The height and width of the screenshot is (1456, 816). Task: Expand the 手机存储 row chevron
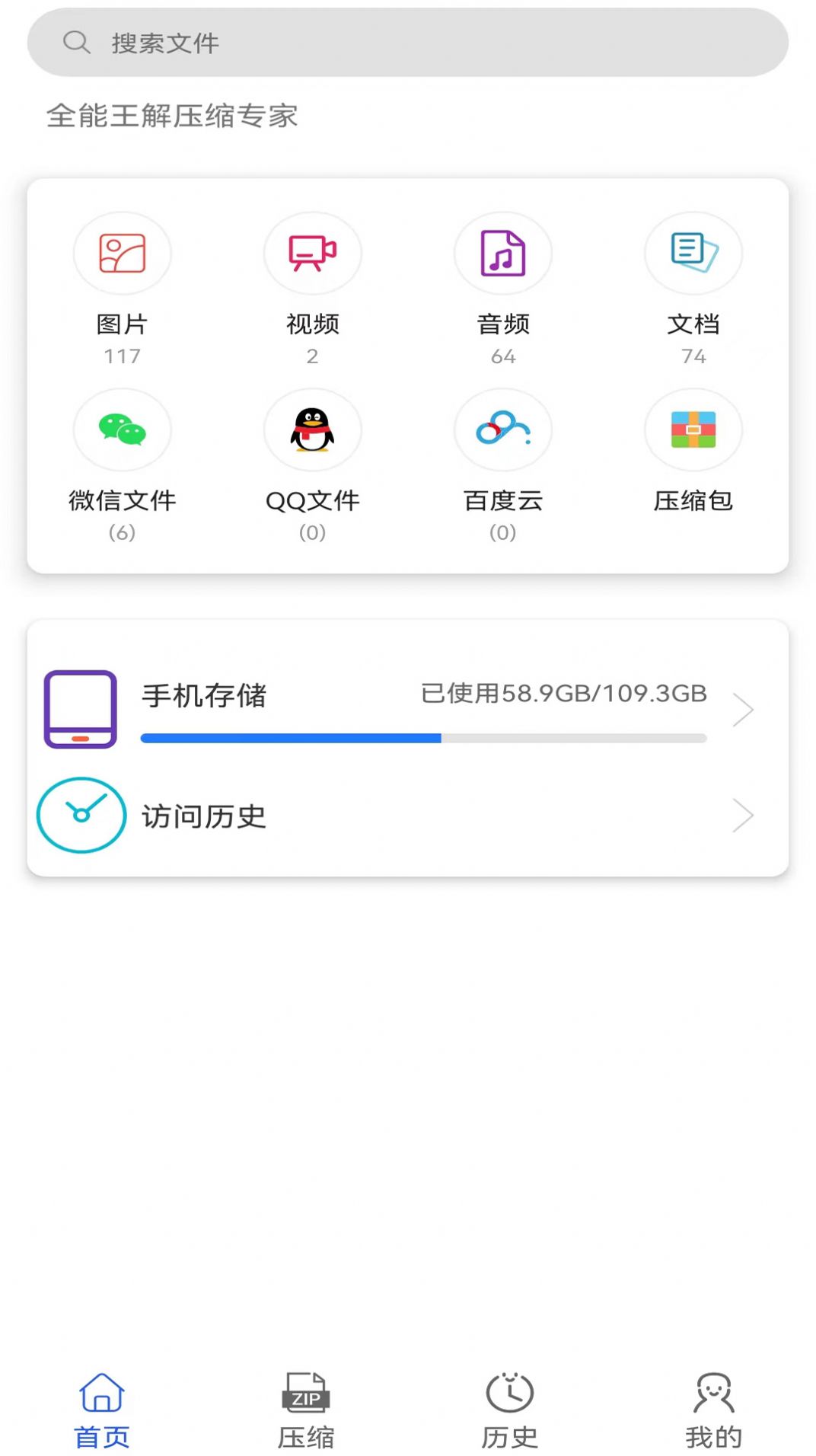tap(744, 708)
